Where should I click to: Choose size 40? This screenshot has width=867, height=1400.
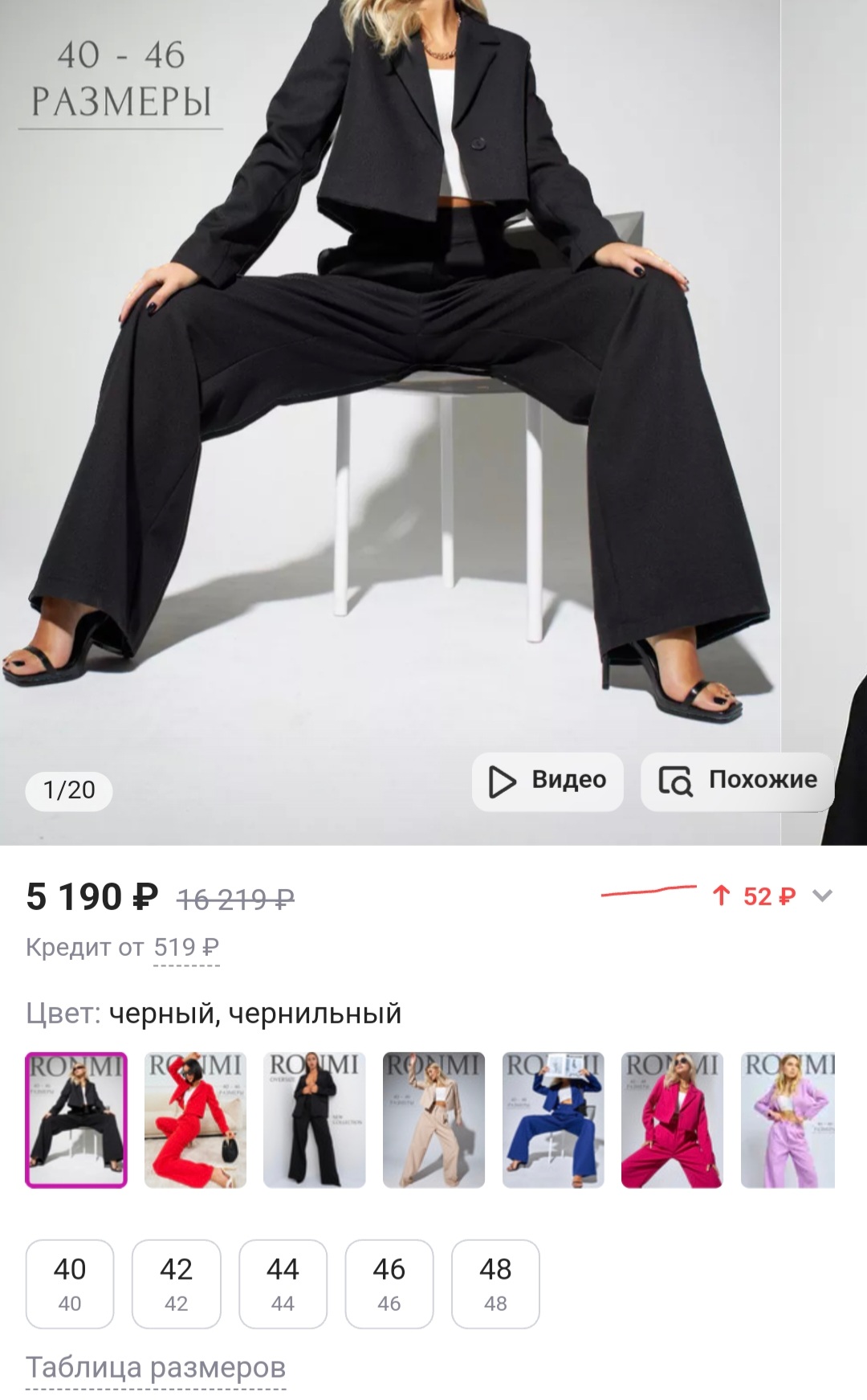tap(70, 1284)
